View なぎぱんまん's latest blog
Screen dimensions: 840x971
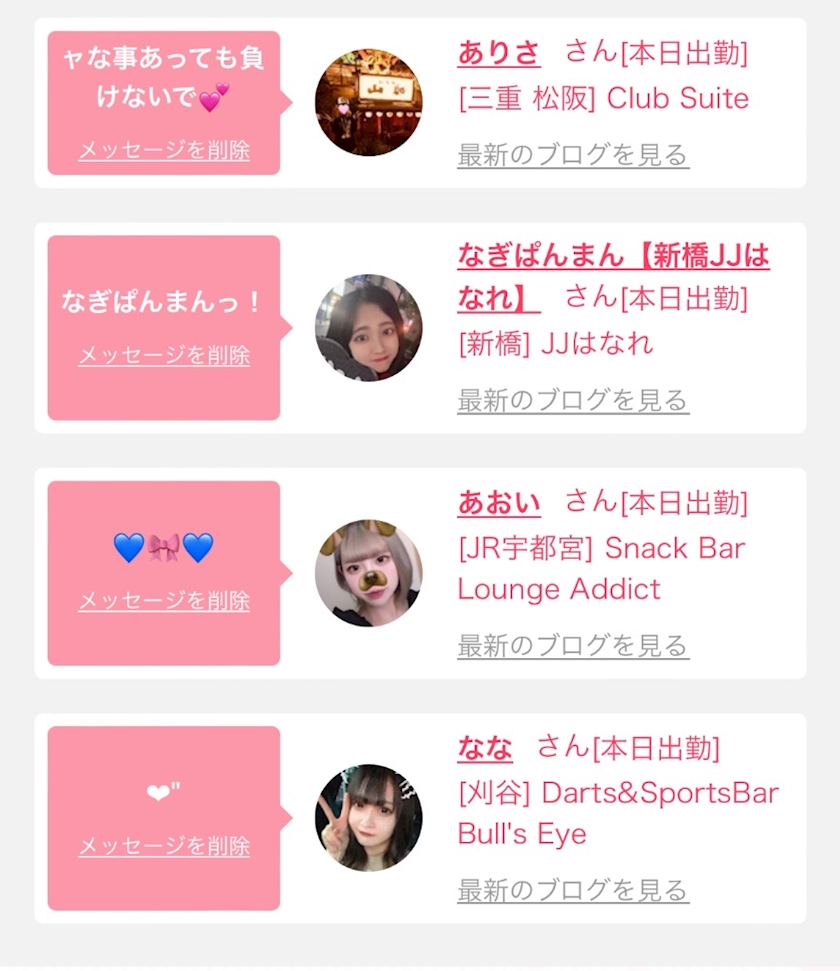(x=573, y=401)
